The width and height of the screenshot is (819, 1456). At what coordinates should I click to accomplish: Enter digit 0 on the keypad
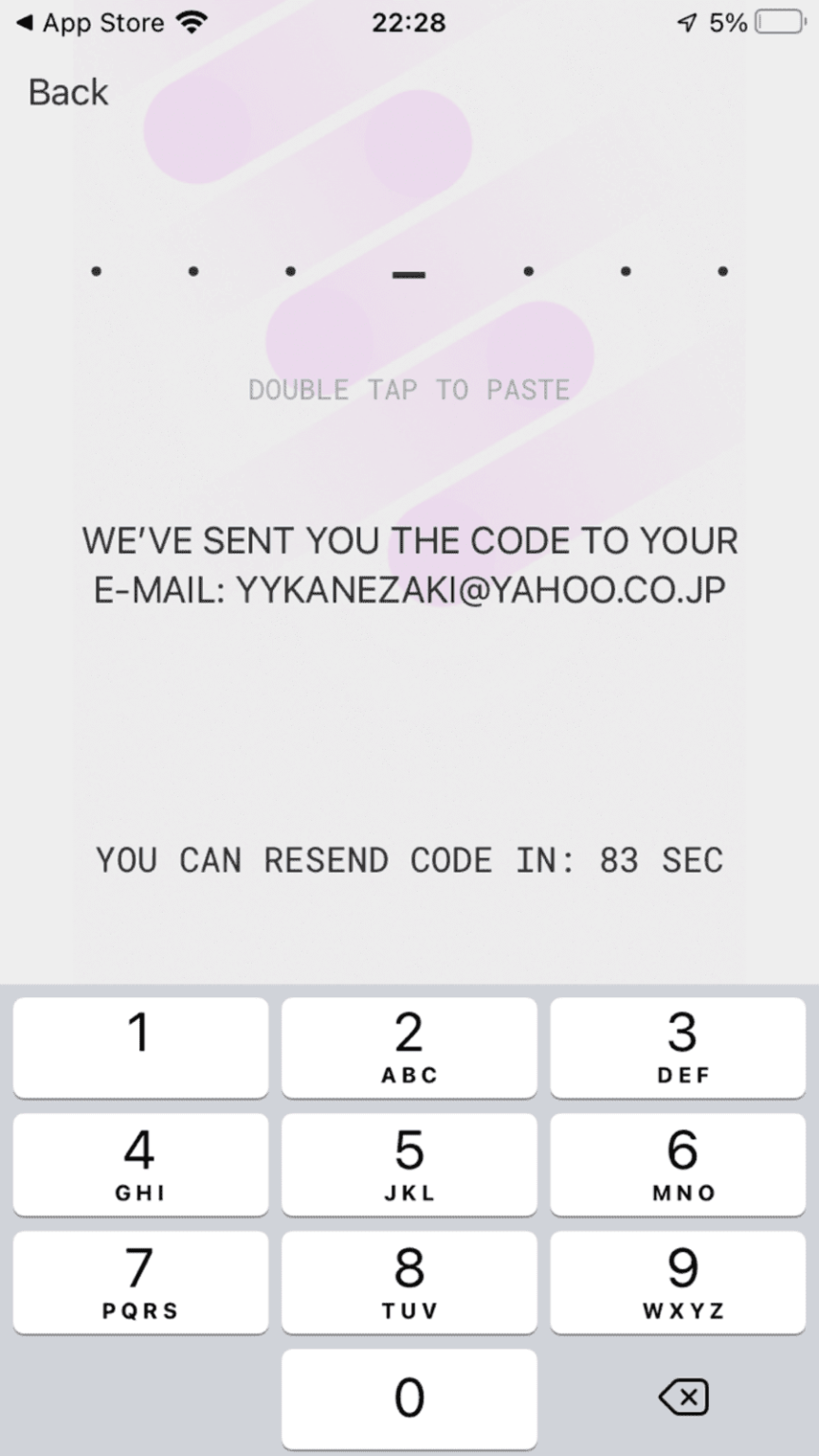pos(409,1399)
